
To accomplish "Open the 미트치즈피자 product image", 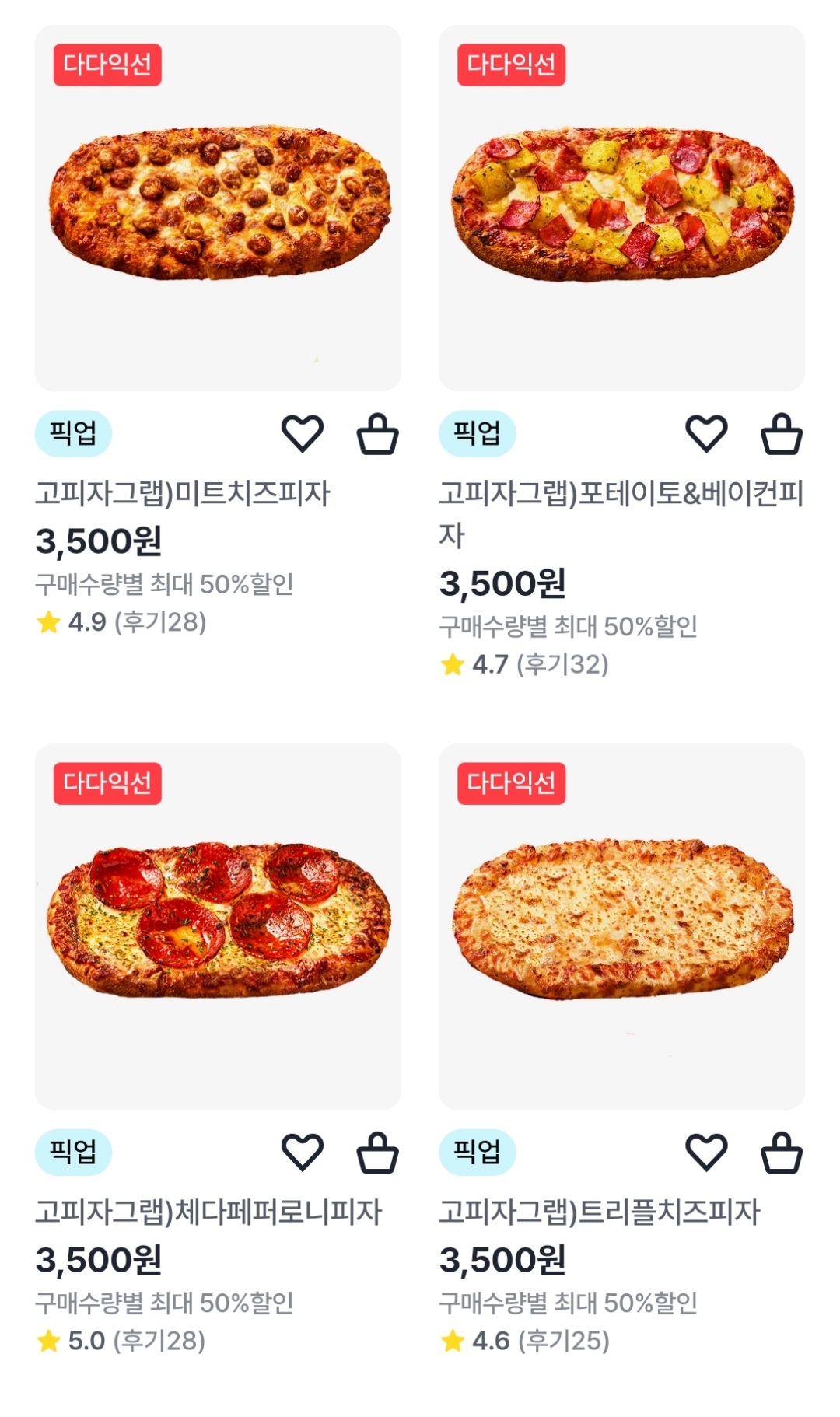I will click(x=218, y=208).
